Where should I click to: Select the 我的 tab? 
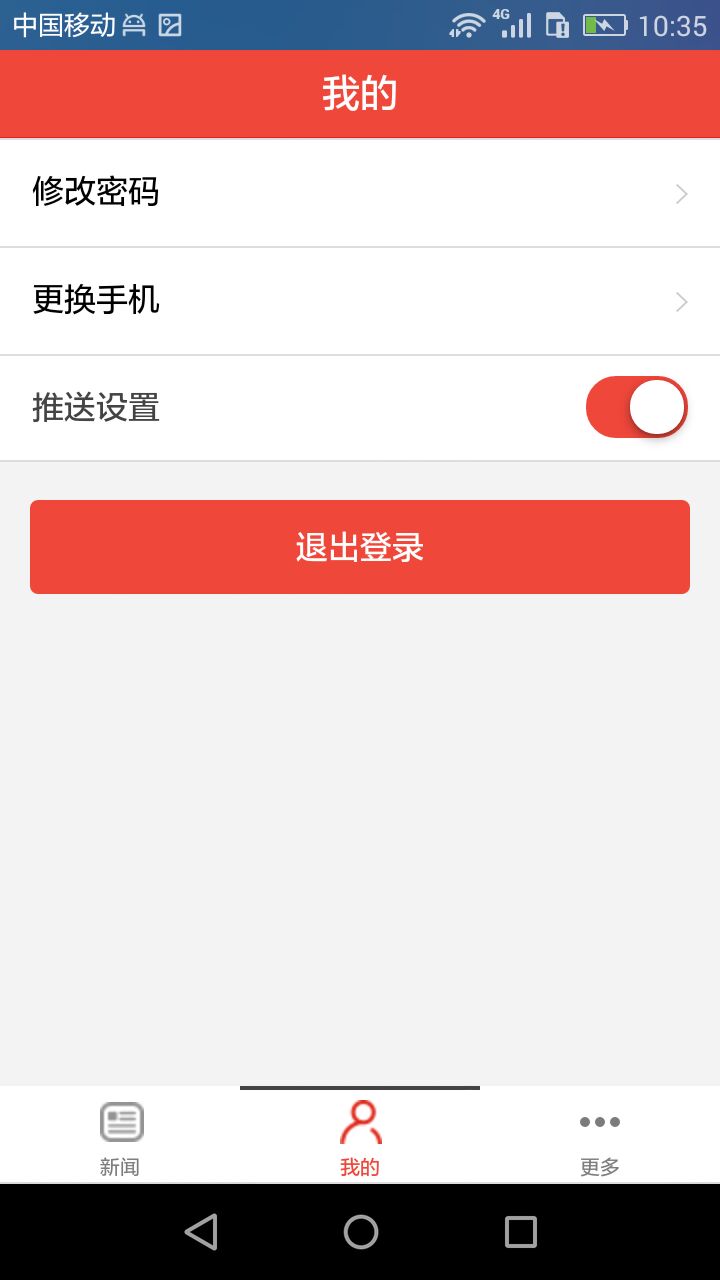pyautogui.click(x=360, y=1136)
